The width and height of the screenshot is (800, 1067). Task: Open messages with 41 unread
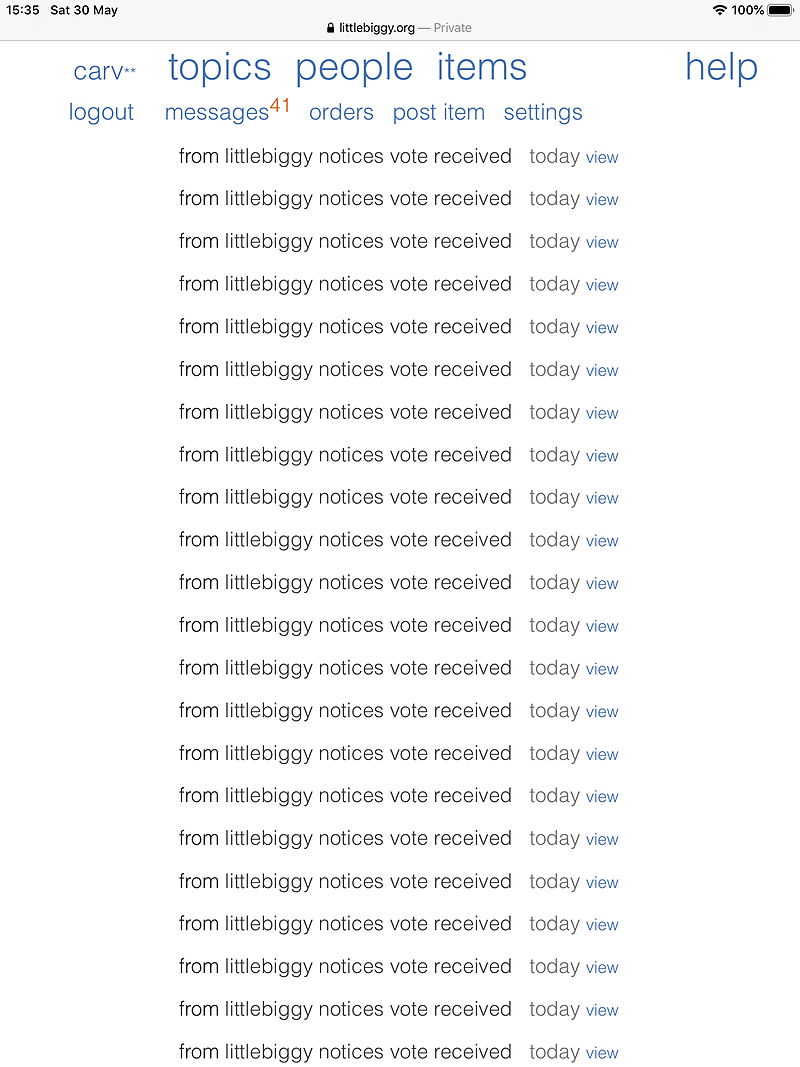(x=217, y=113)
